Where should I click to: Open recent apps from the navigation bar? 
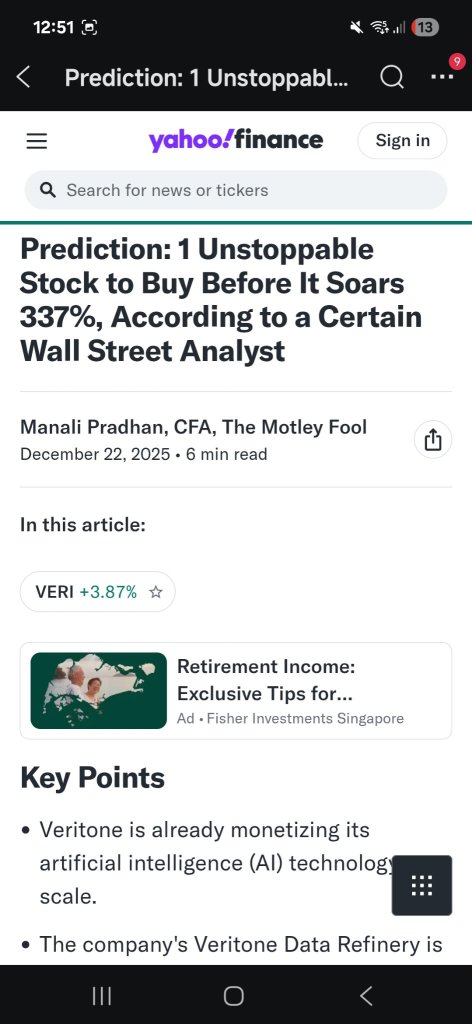tap(101, 996)
